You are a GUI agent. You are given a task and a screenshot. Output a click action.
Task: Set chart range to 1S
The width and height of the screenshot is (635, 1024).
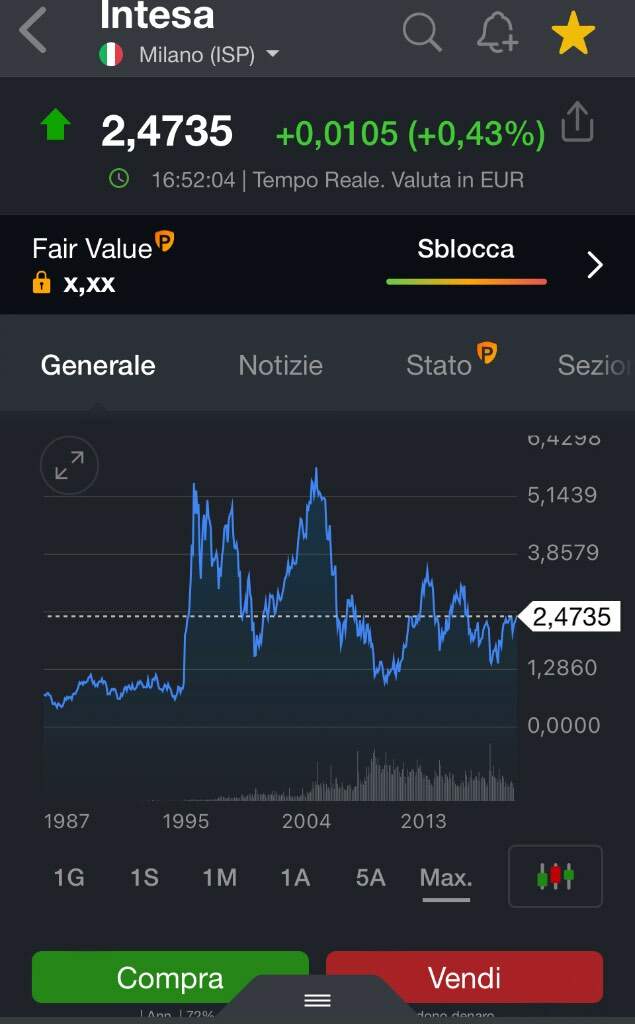click(144, 877)
